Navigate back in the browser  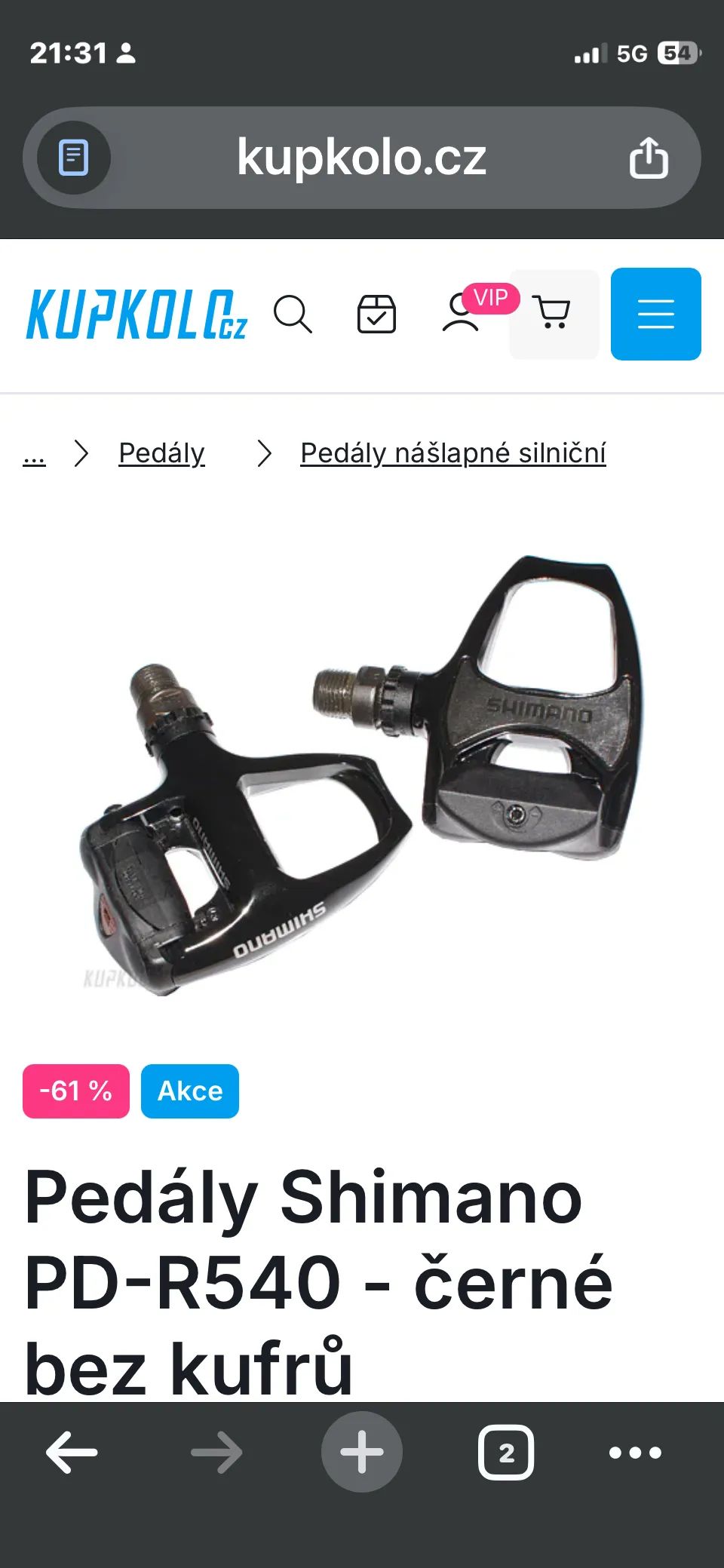[x=72, y=1452]
